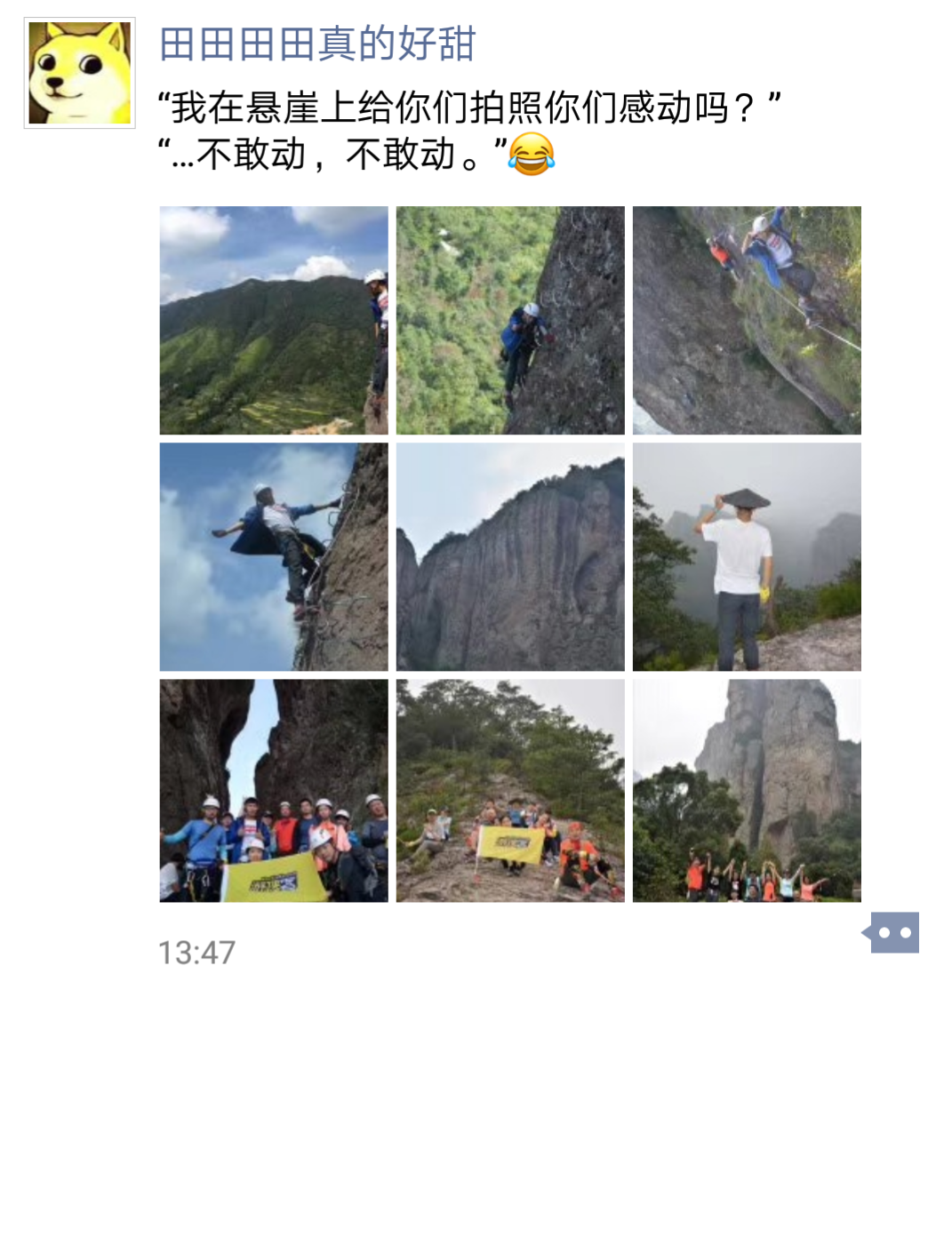Open photo of group below rock tower
Screen dimensions: 952x1245
tap(747, 791)
